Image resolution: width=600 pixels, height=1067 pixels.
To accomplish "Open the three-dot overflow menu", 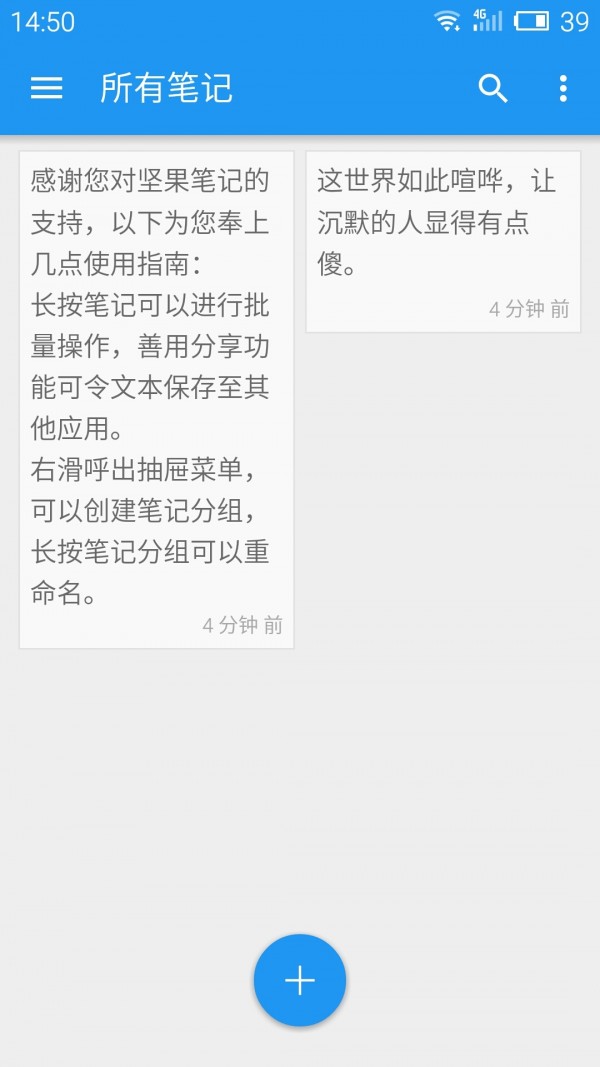I will coord(563,88).
